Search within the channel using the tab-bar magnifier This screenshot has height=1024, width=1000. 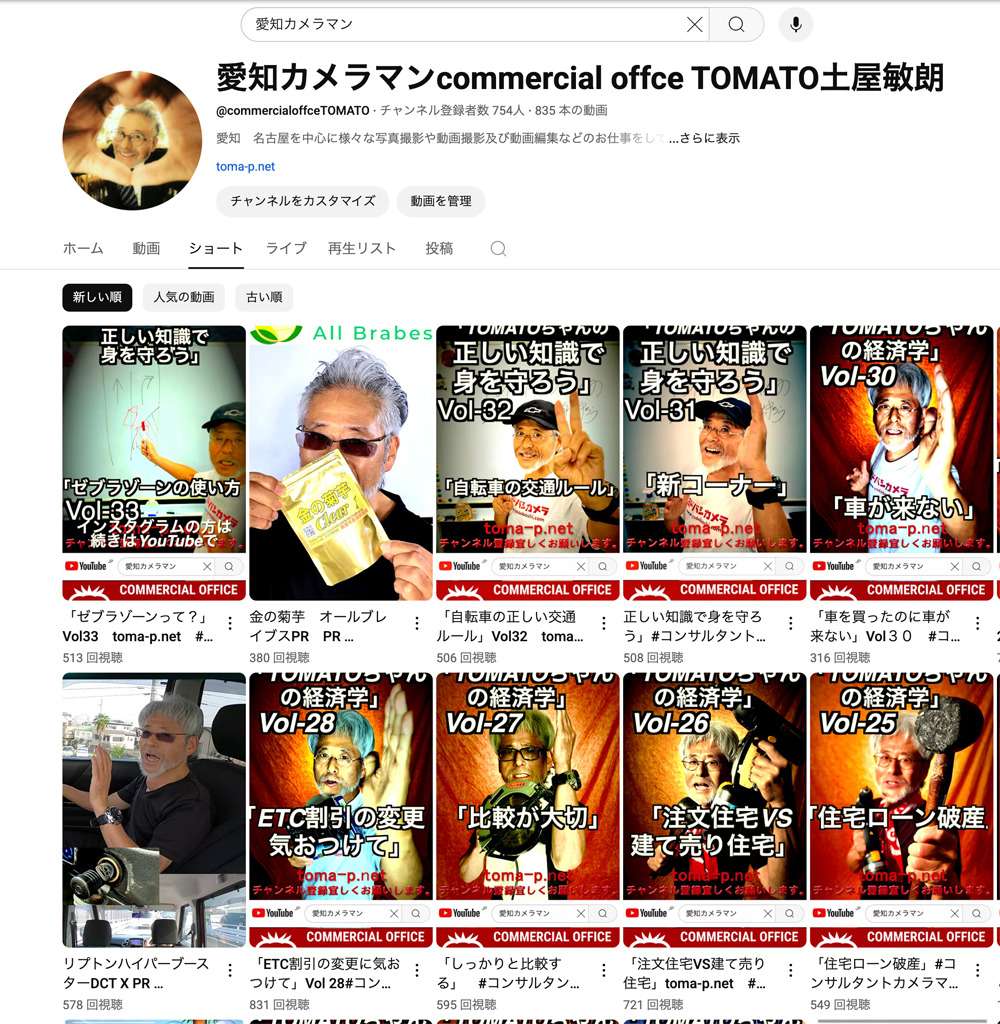[x=498, y=249]
